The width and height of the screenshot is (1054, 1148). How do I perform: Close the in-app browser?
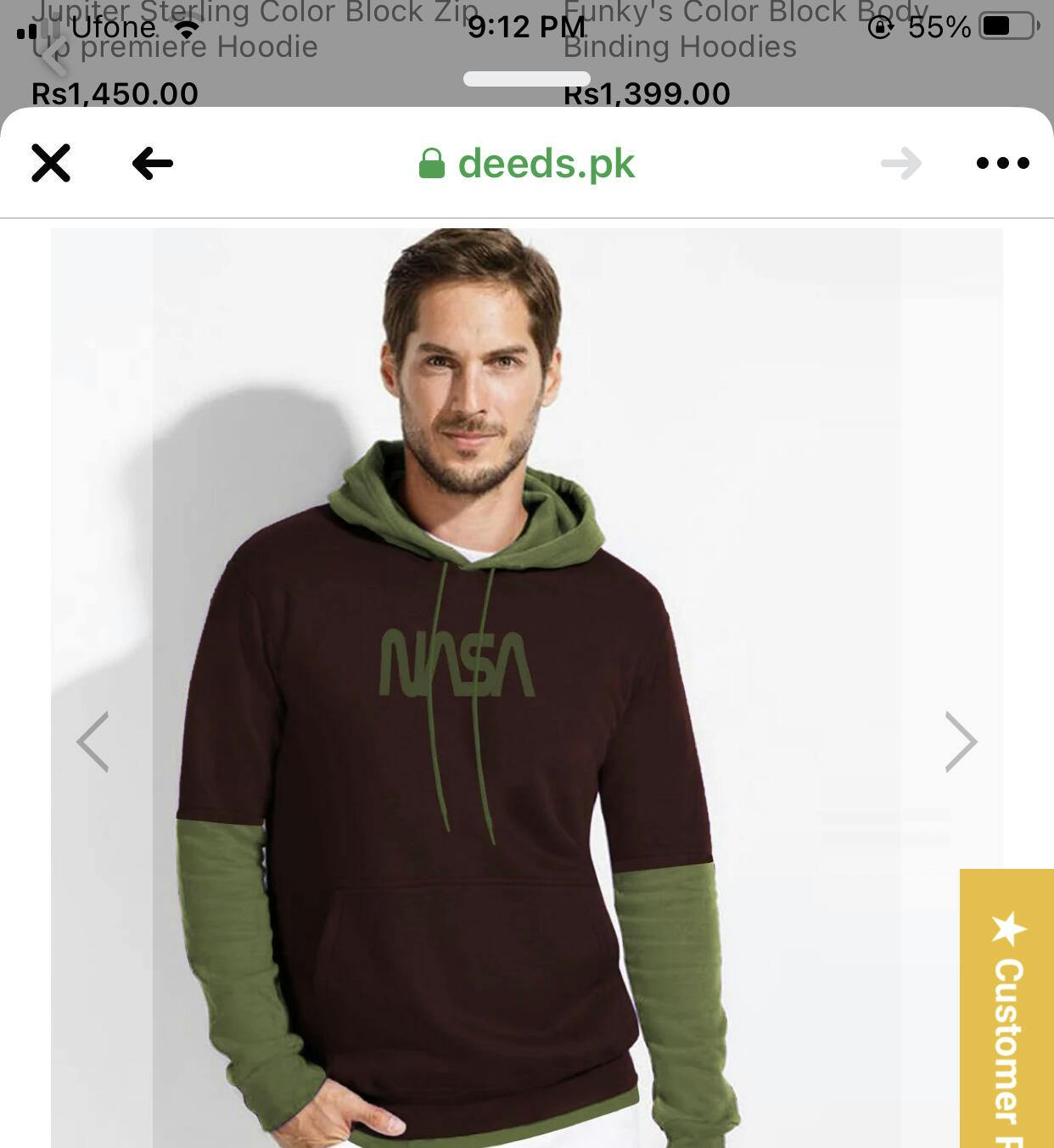(51, 163)
